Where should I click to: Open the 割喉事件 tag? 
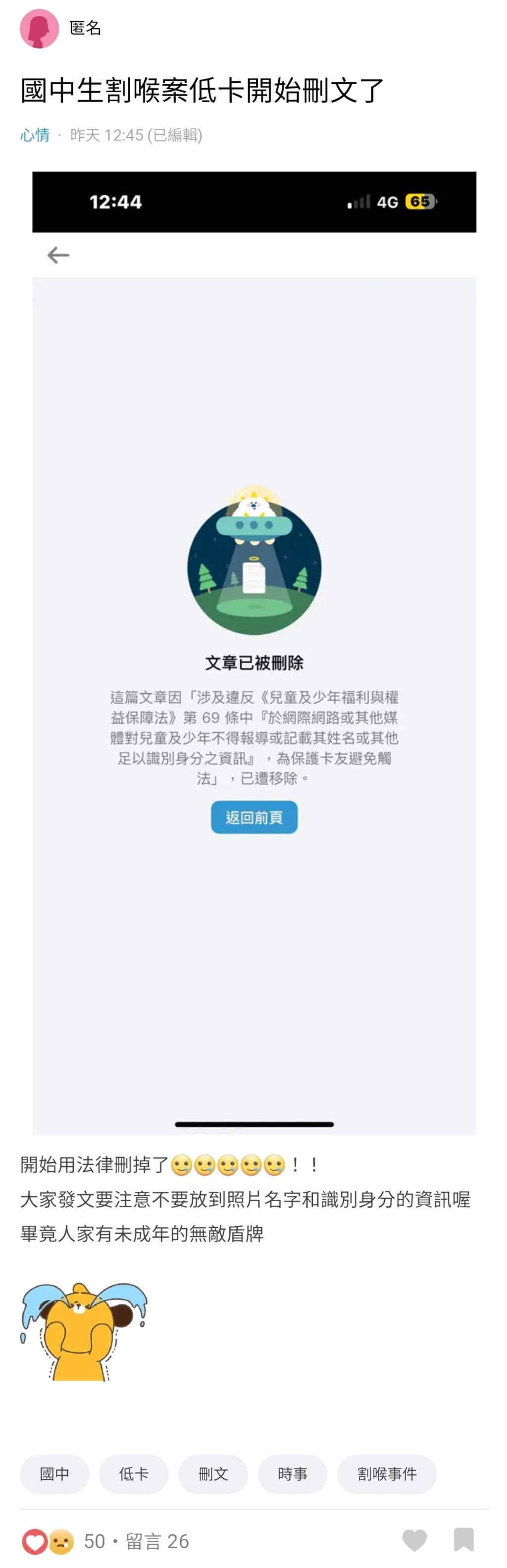tap(387, 1474)
